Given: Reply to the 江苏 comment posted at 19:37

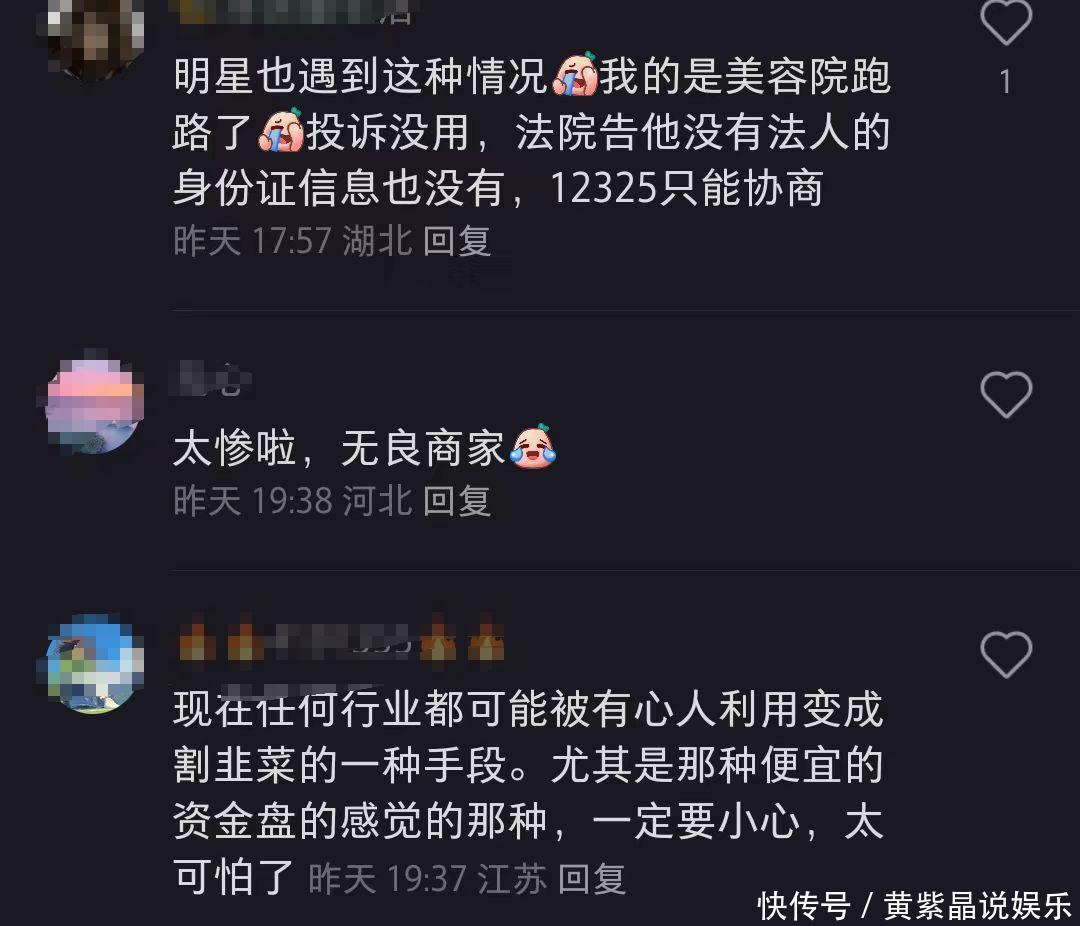Looking at the screenshot, I should tap(592, 879).
